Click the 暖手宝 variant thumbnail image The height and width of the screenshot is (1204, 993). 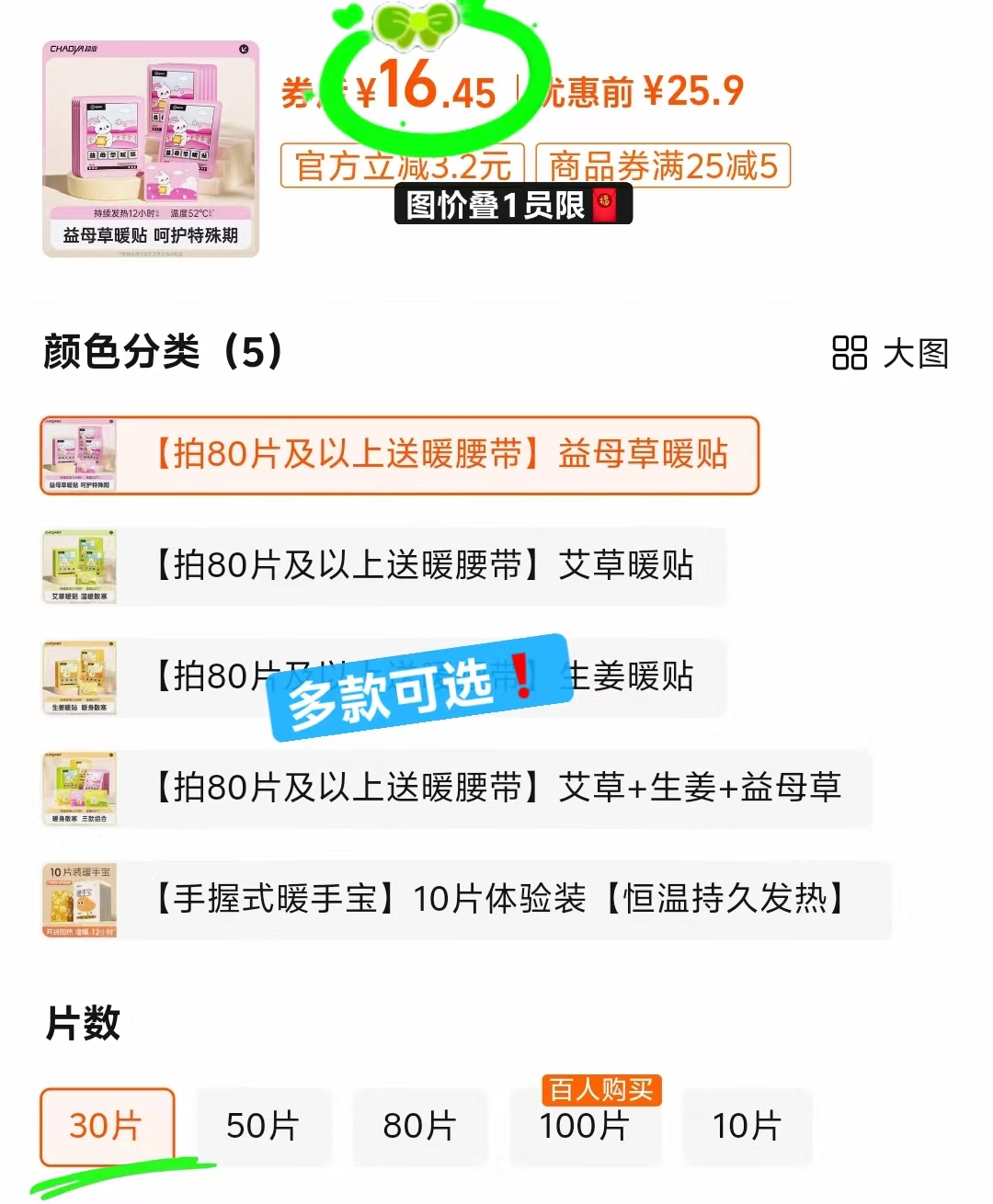(81, 902)
